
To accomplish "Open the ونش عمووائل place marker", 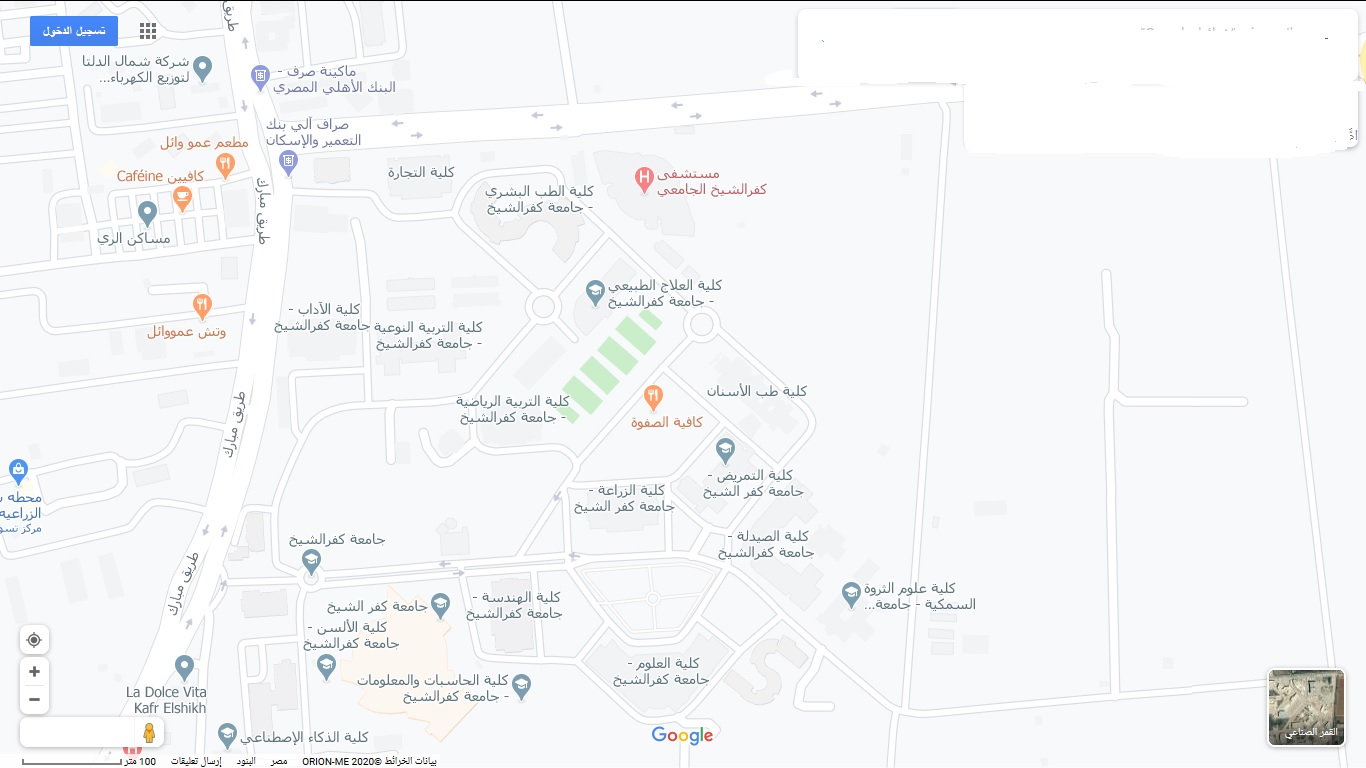I will coord(202,306).
